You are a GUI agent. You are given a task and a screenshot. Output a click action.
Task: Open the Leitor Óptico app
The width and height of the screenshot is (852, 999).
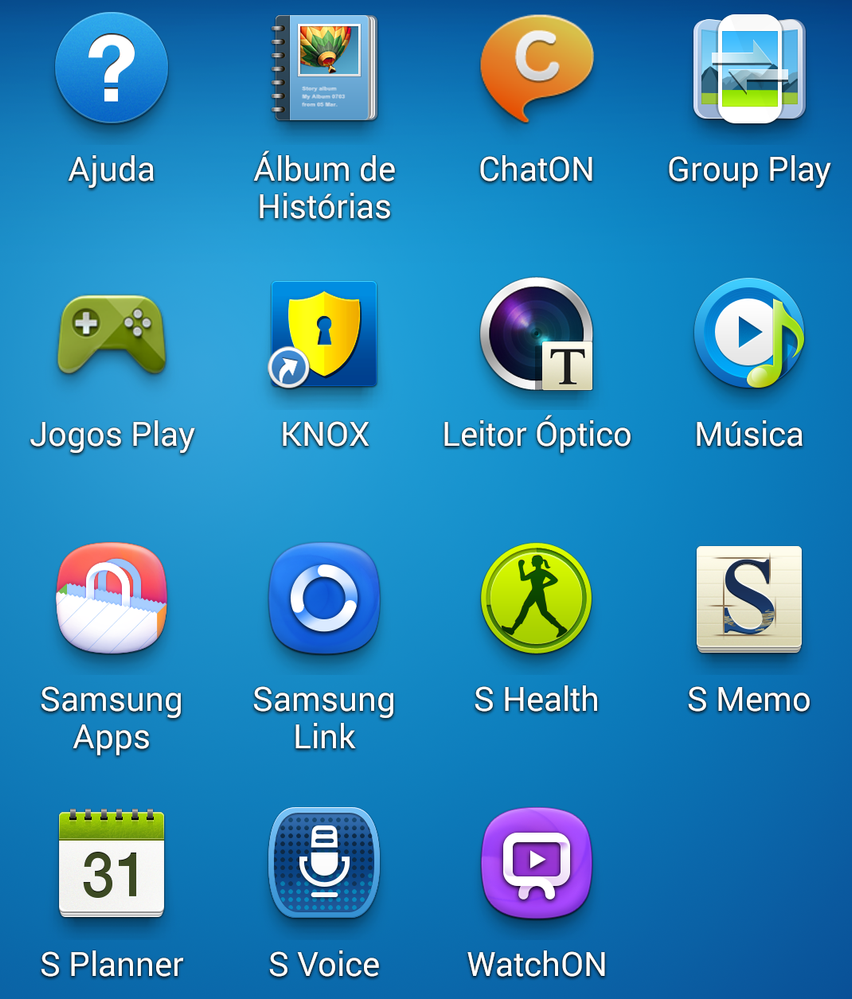537,335
